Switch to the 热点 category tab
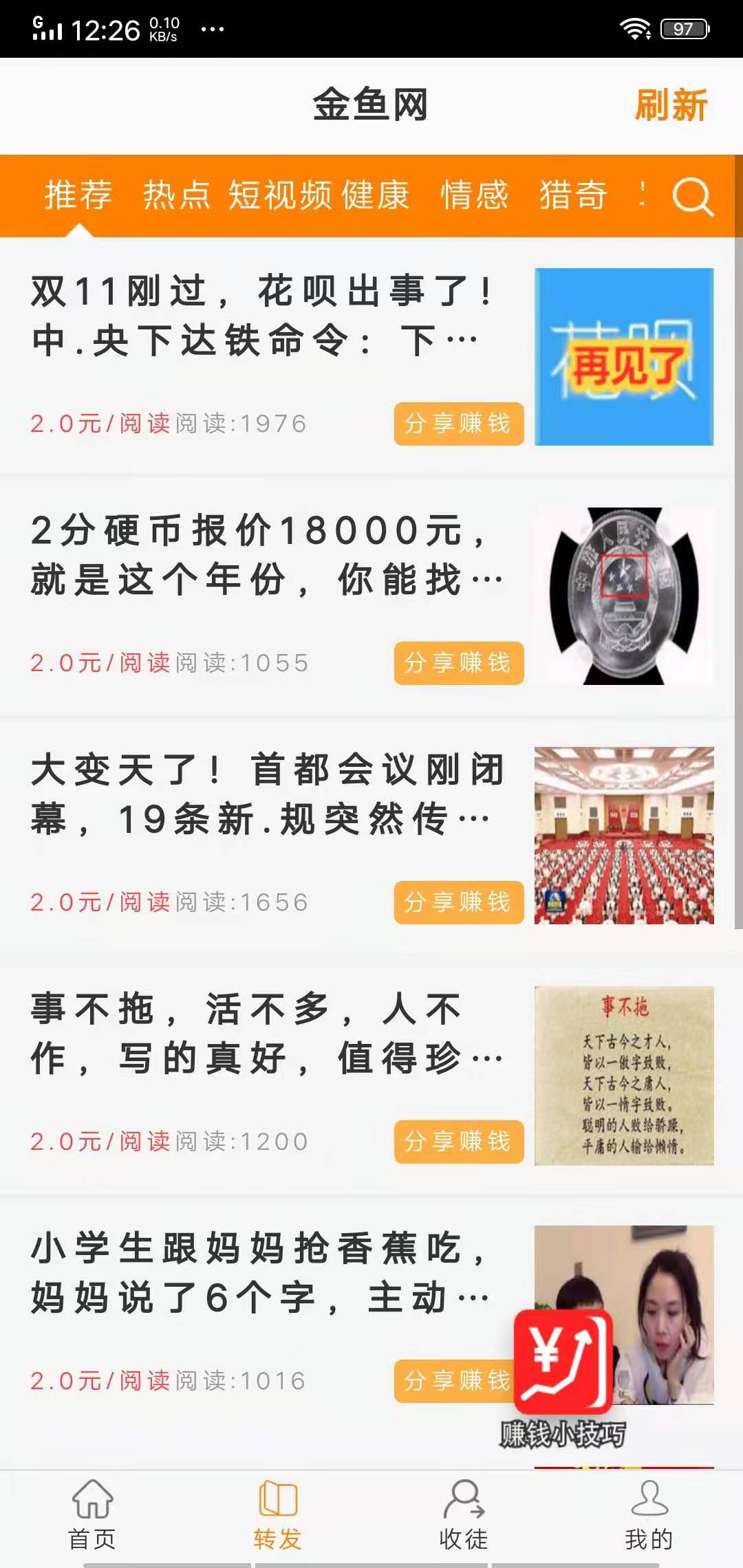The width and height of the screenshot is (743, 1568). coord(176,196)
